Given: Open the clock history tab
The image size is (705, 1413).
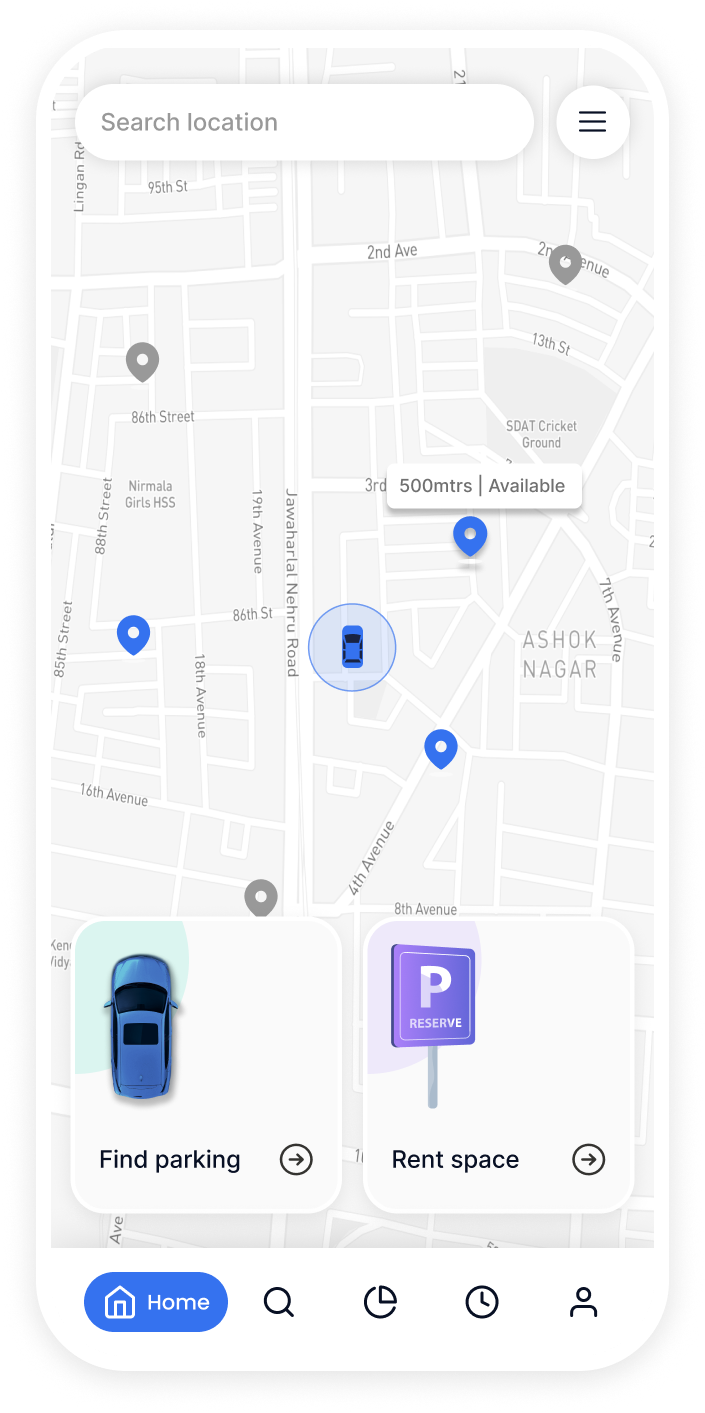Looking at the screenshot, I should coord(482,1302).
